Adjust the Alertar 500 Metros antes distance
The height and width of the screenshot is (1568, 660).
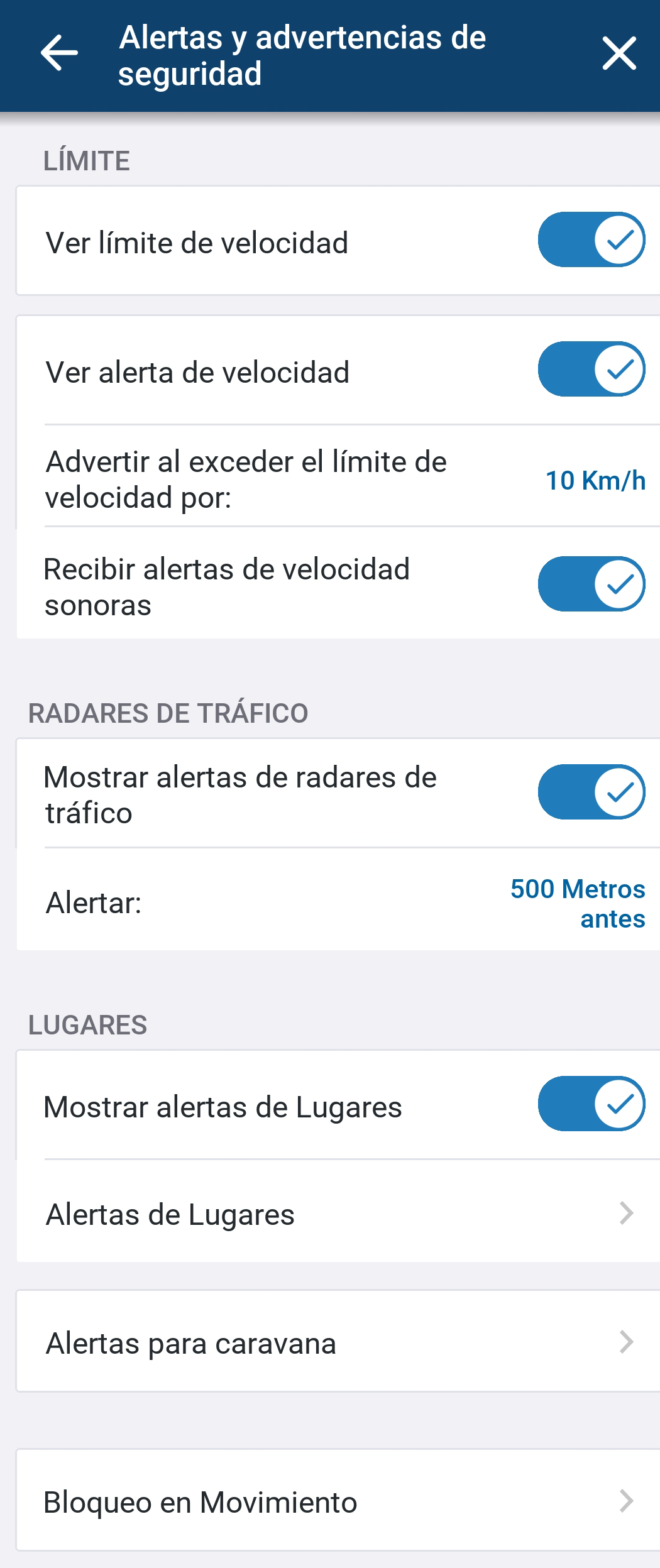tap(577, 904)
